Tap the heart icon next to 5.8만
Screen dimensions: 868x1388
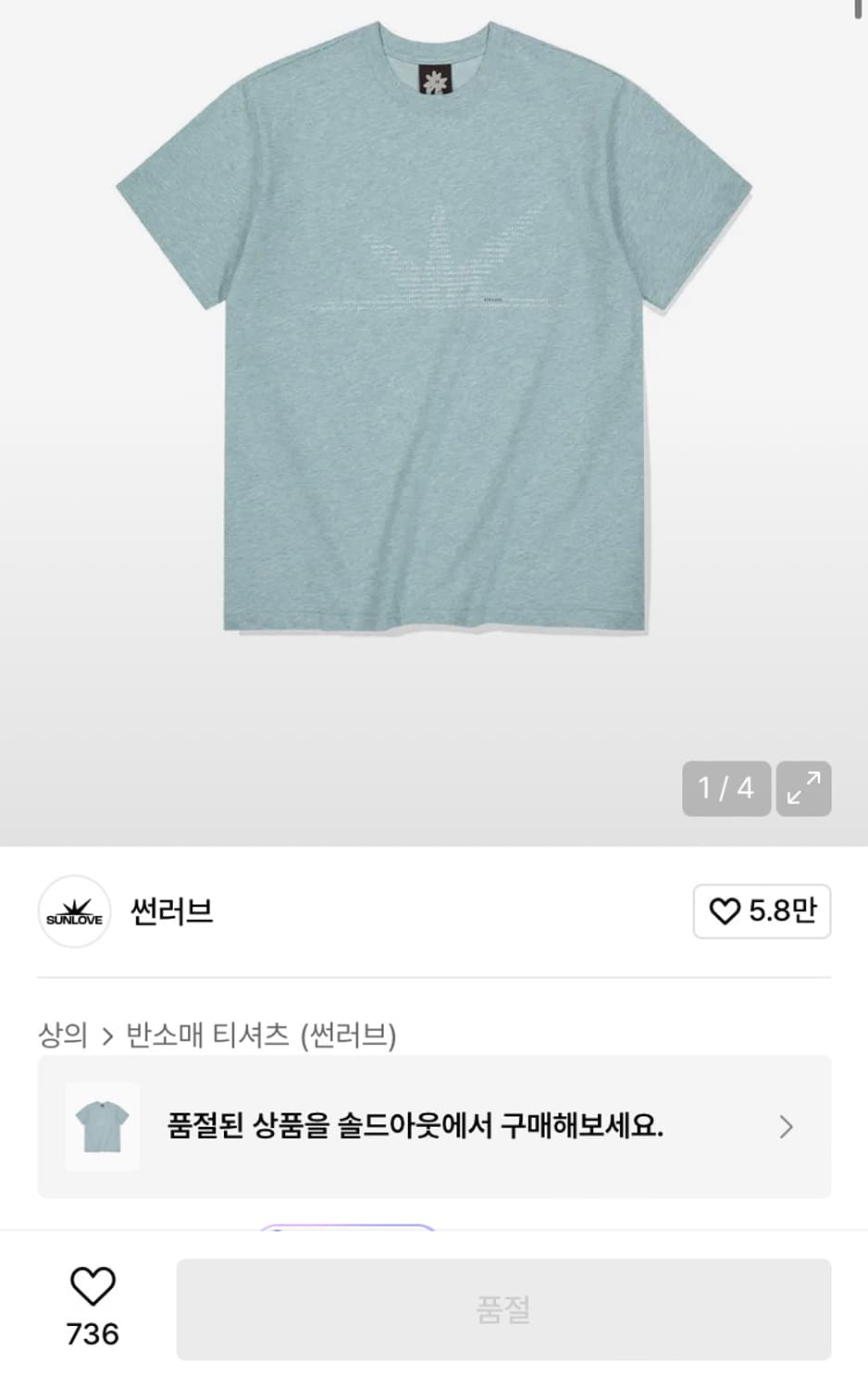725,911
